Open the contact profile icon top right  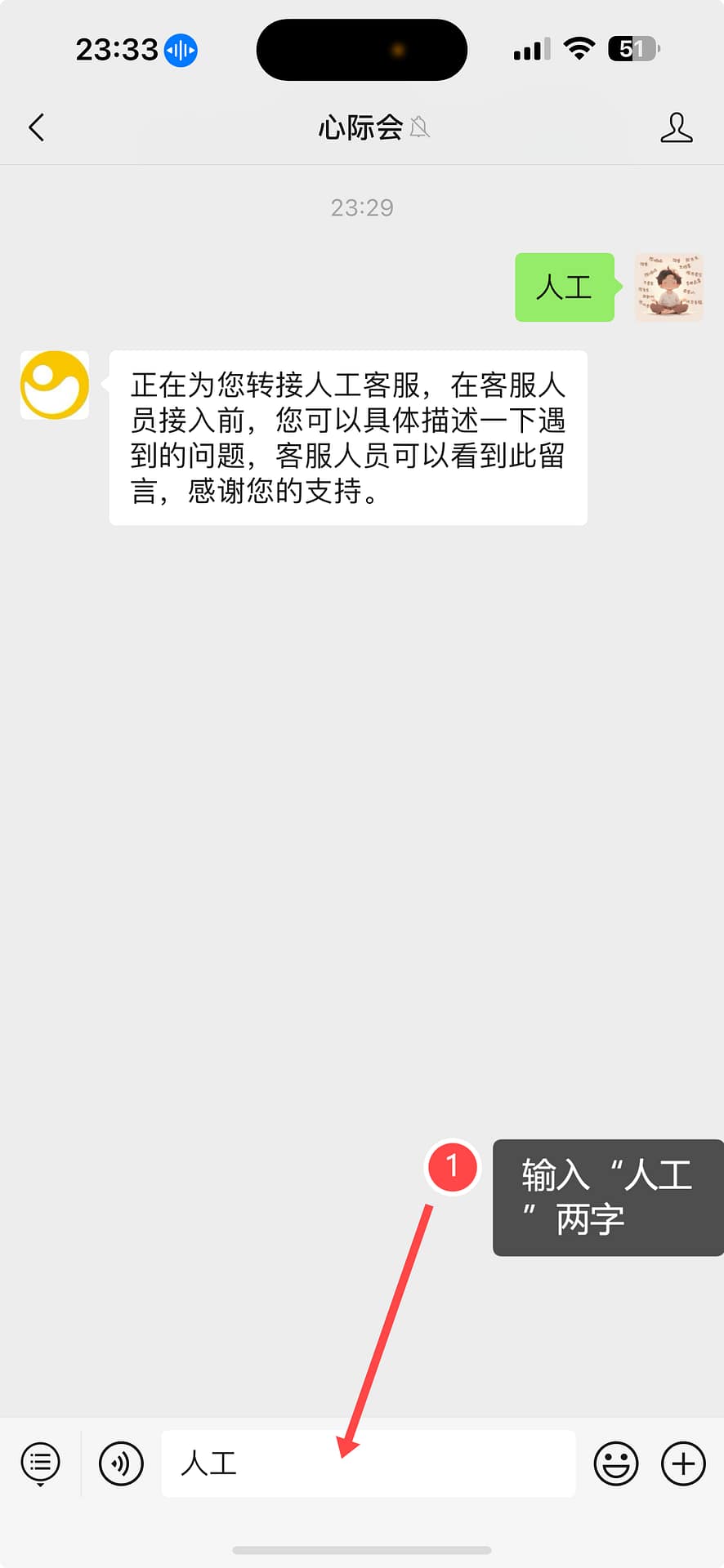[x=677, y=127]
